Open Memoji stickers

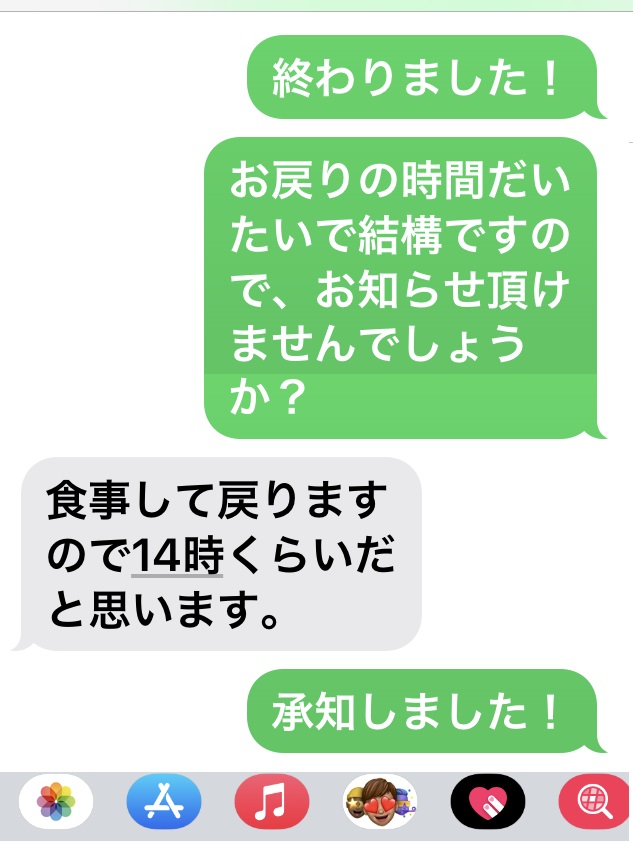tap(380, 801)
